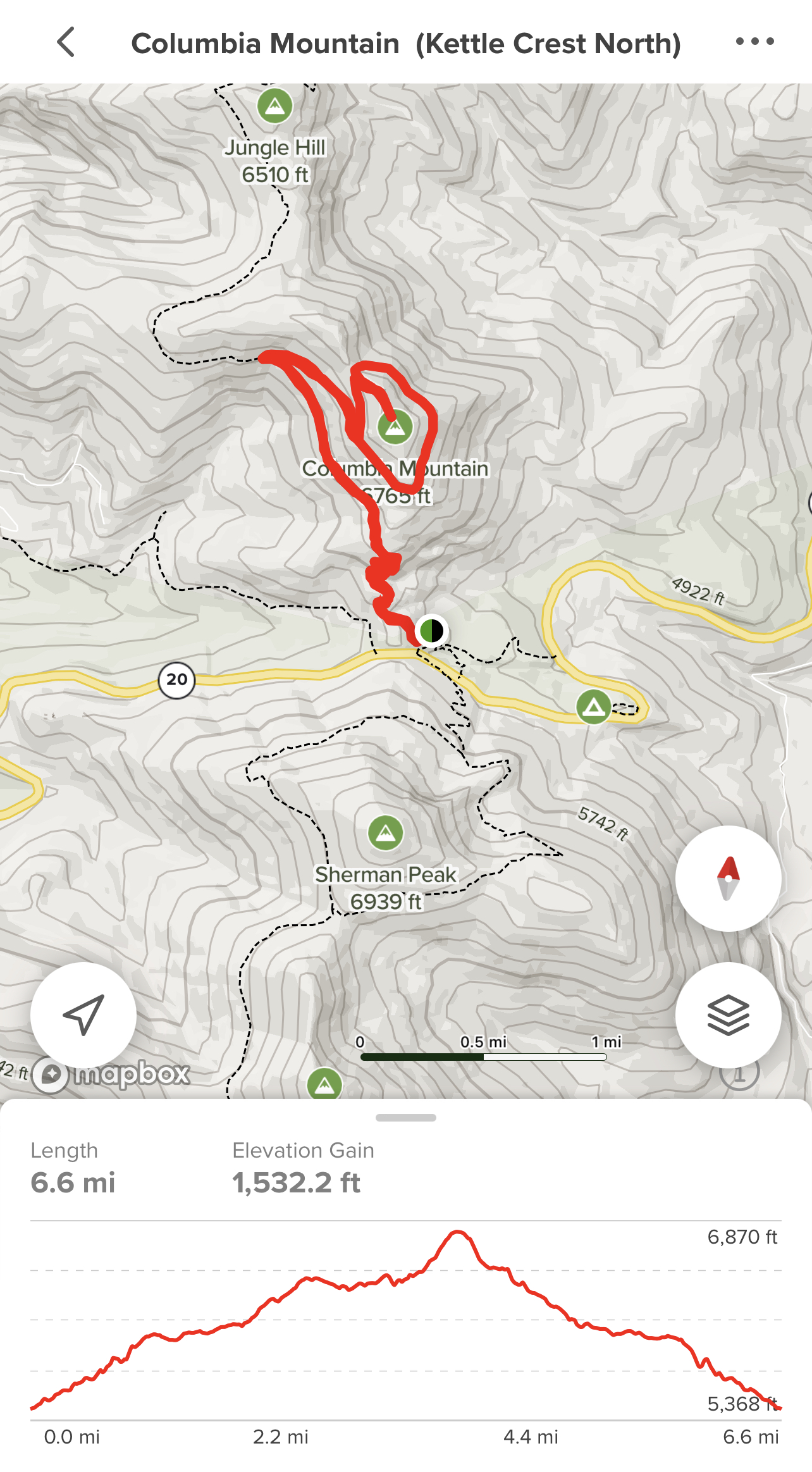Reset map orientation with the compass
Screen dimensions: 812x1472
coord(728,878)
